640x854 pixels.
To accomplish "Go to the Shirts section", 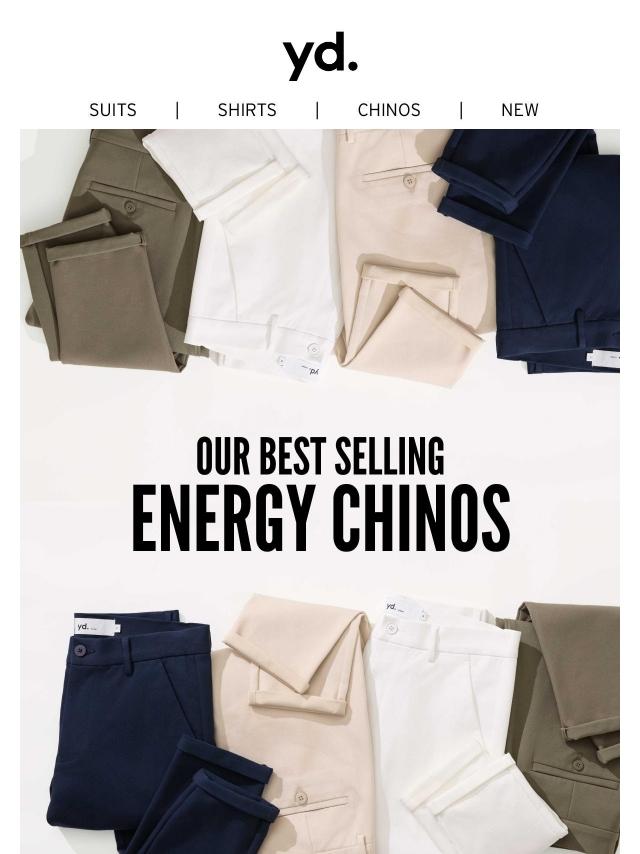I will (247, 110).
